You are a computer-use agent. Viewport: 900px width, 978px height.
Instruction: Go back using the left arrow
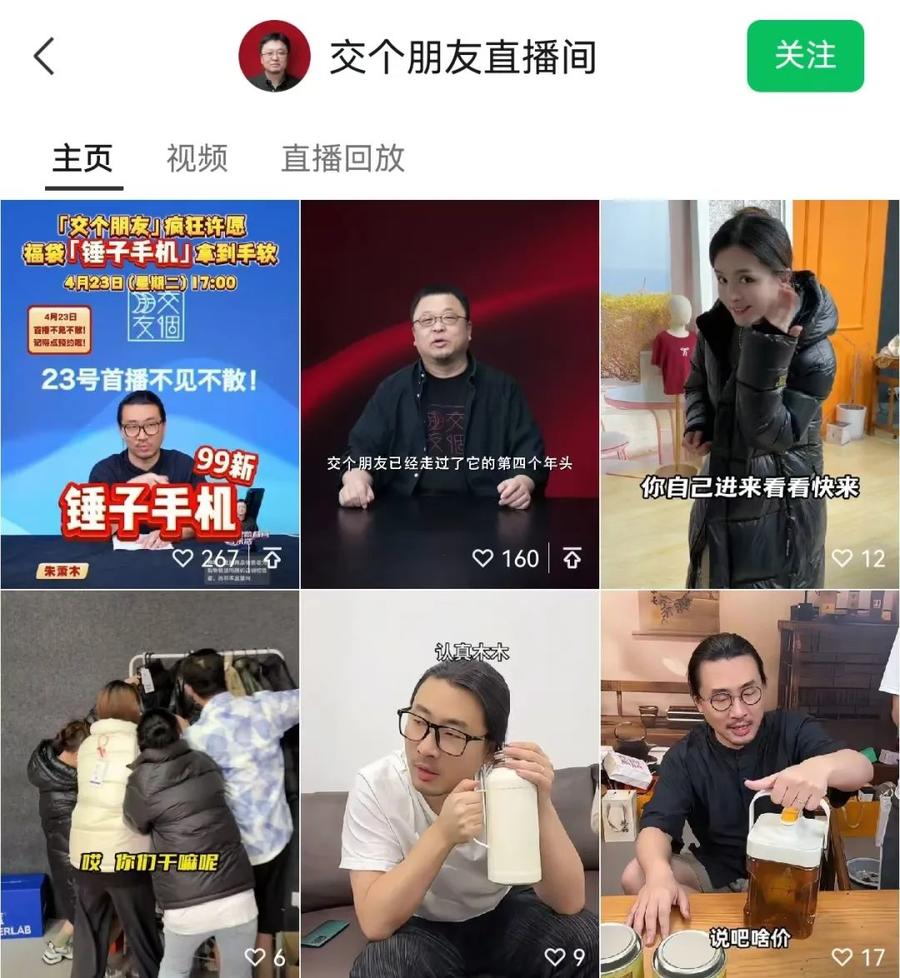click(x=42, y=58)
